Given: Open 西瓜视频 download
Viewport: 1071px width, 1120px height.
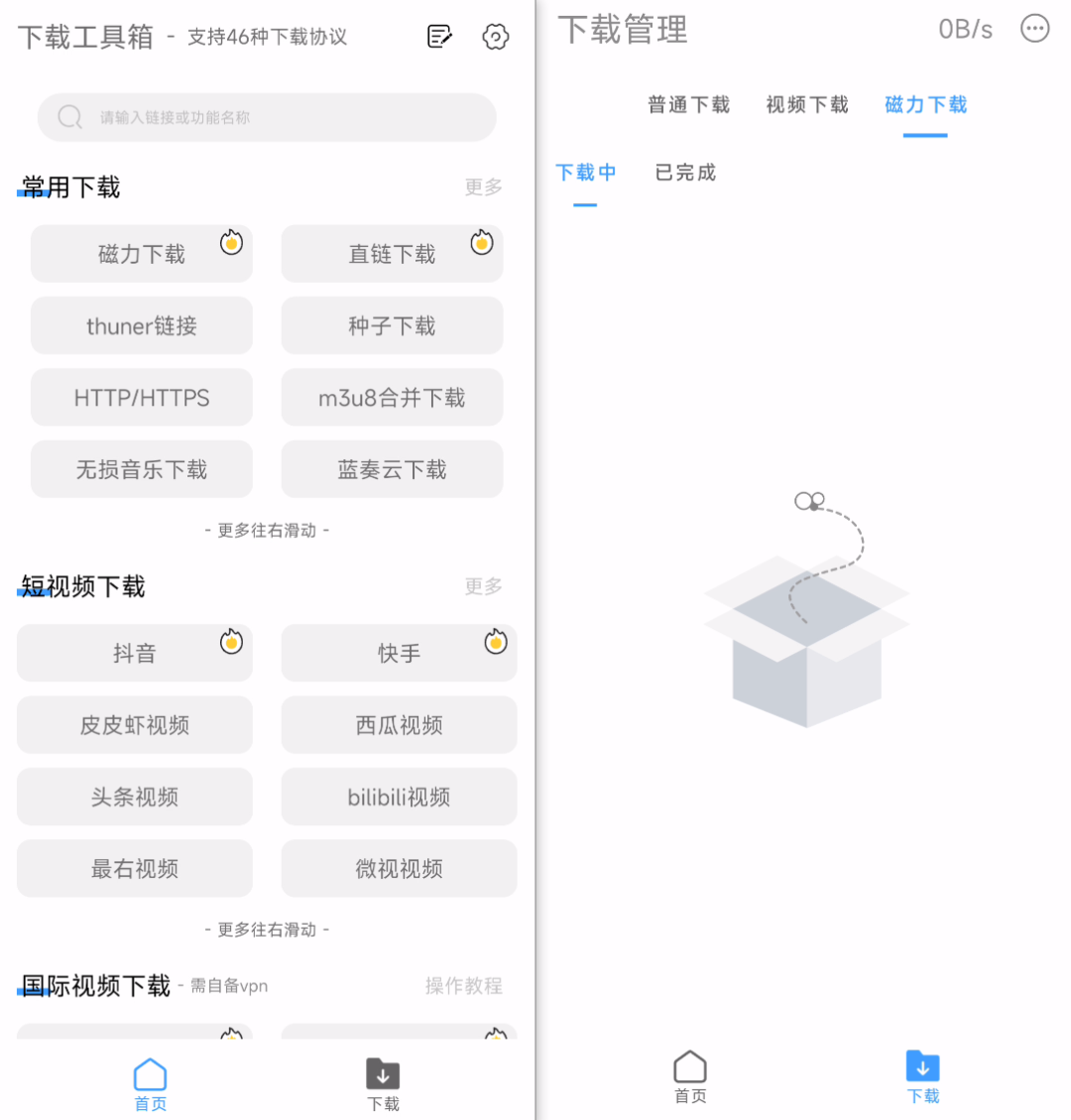Looking at the screenshot, I should pos(399,725).
